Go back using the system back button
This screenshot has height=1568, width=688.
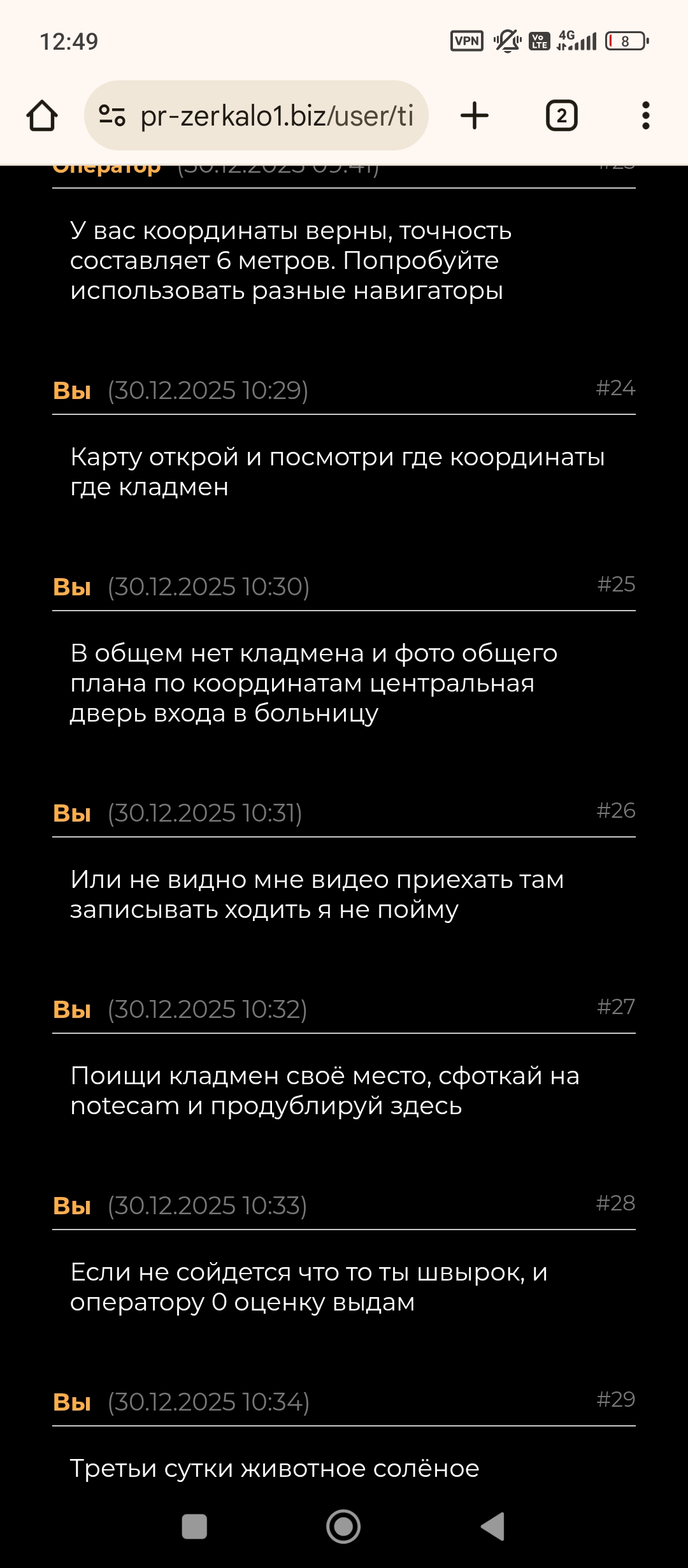[492, 1526]
